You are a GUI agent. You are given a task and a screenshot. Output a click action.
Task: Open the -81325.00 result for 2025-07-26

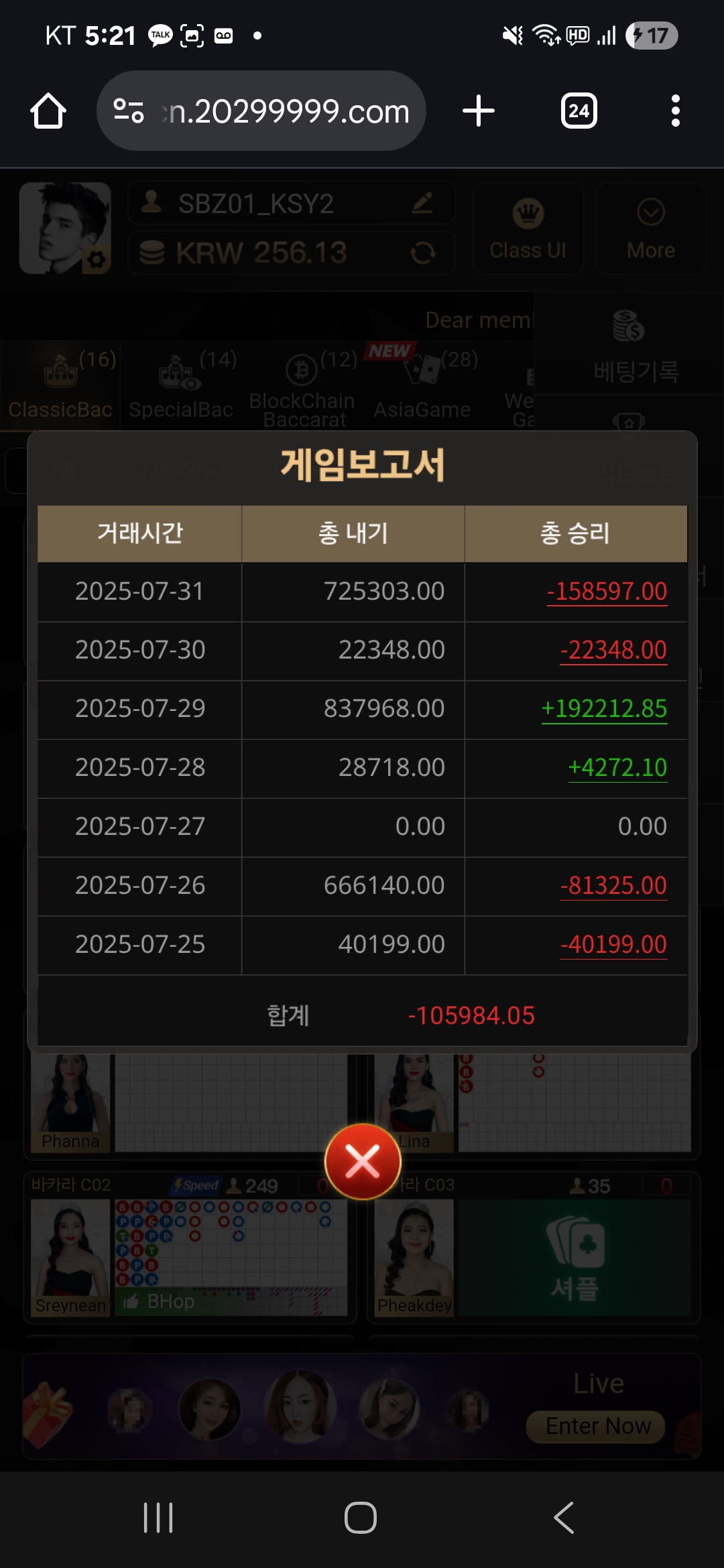613,886
